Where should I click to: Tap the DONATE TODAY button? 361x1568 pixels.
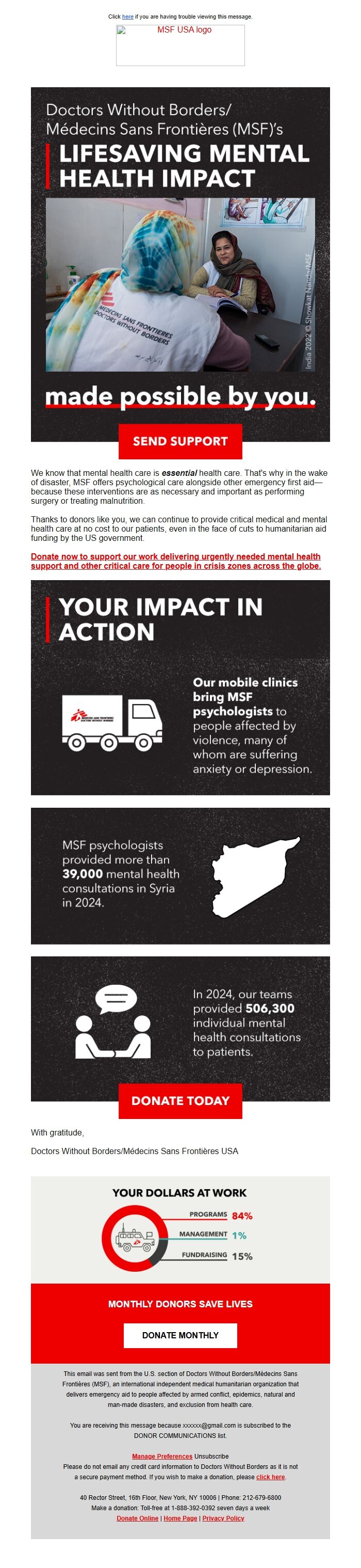click(x=180, y=1100)
